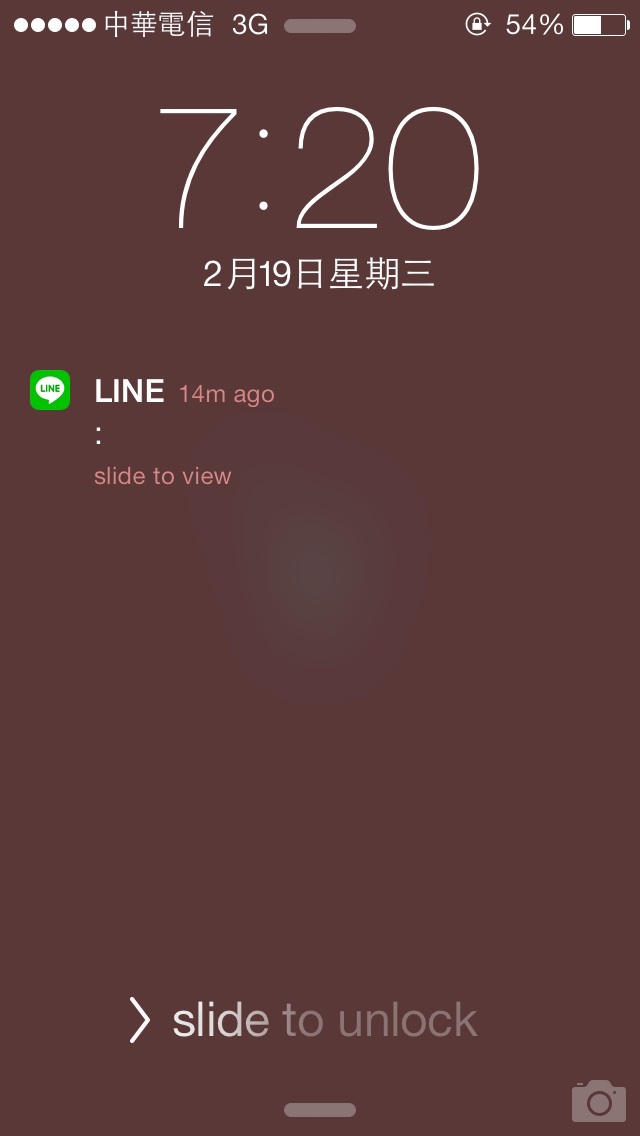
Task: Tap the camera shortcut icon
Action: pyautogui.click(x=599, y=1100)
